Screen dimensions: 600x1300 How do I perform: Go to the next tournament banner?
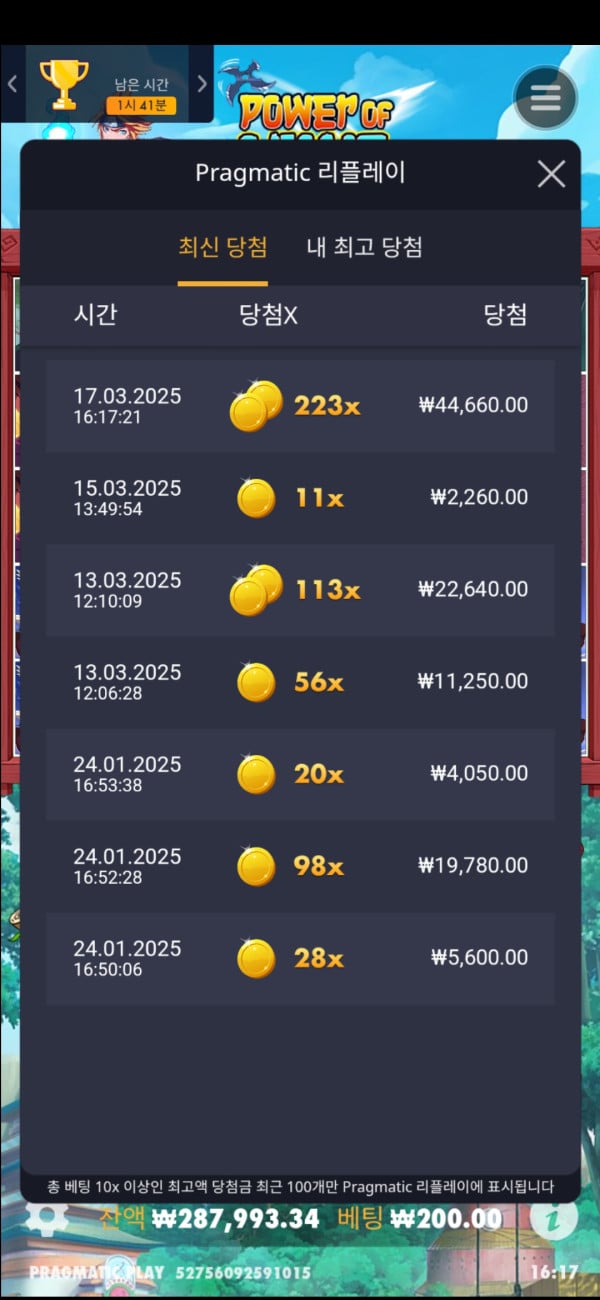pos(202,84)
